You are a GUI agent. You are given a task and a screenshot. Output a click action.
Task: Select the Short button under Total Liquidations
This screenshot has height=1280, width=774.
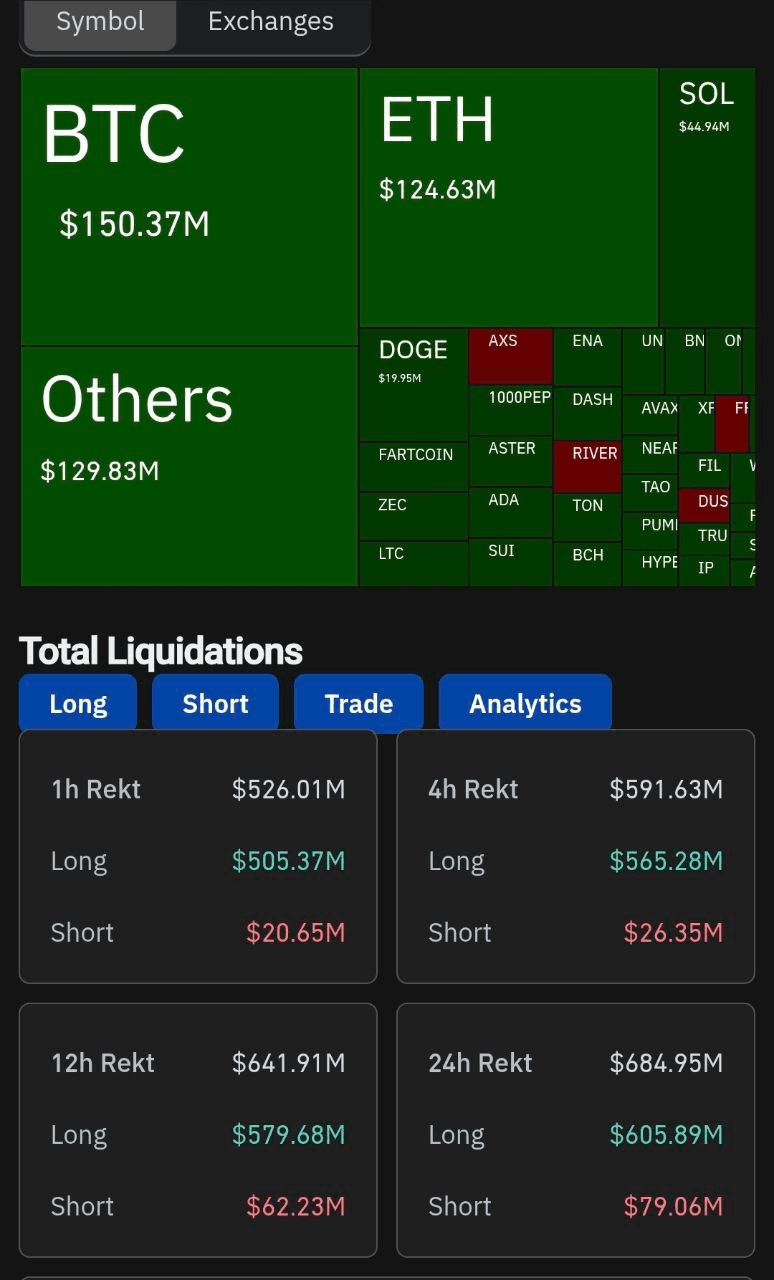tap(215, 703)
